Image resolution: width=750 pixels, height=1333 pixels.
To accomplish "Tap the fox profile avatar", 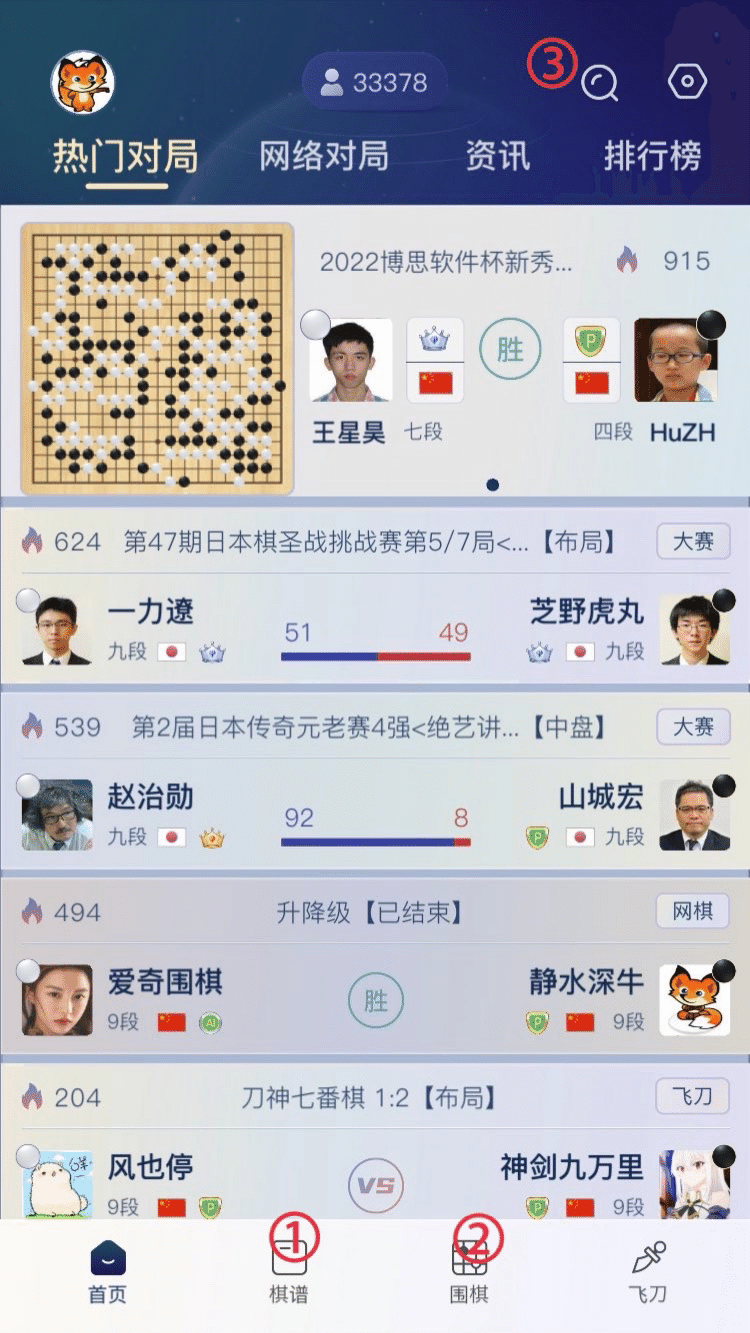I will click(x=83, y=82).
